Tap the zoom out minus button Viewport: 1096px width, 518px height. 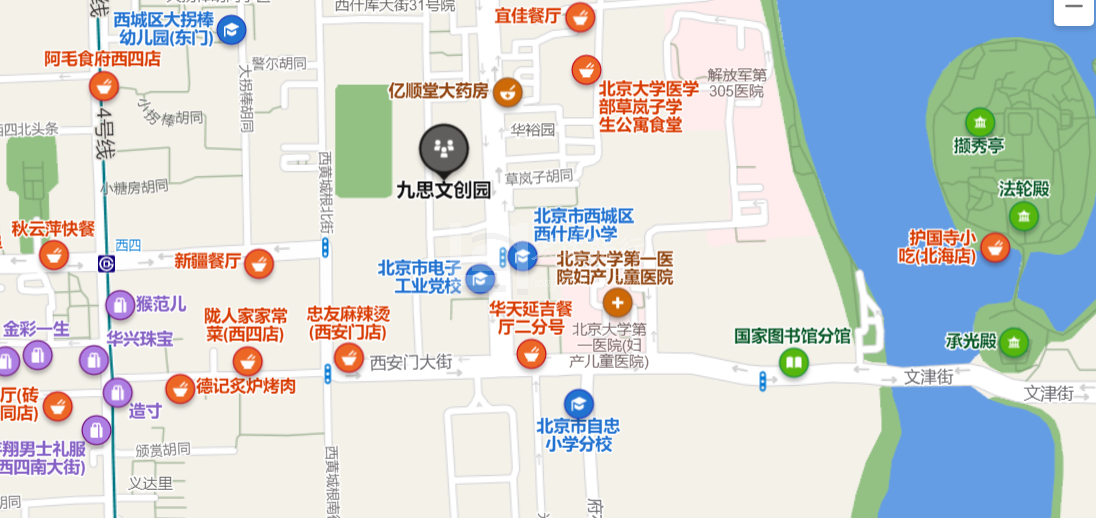tap(1073, 8)
